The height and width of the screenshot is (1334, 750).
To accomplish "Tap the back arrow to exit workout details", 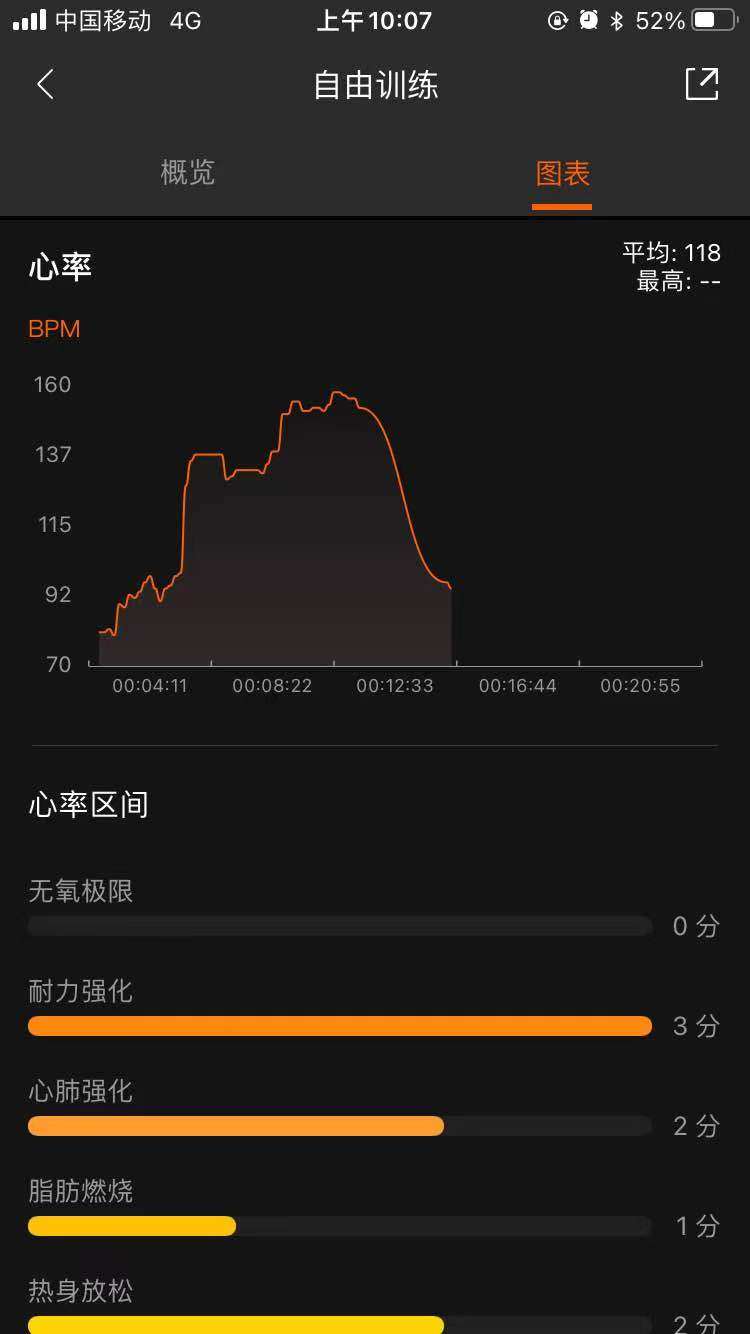I will tap(45, 86).
